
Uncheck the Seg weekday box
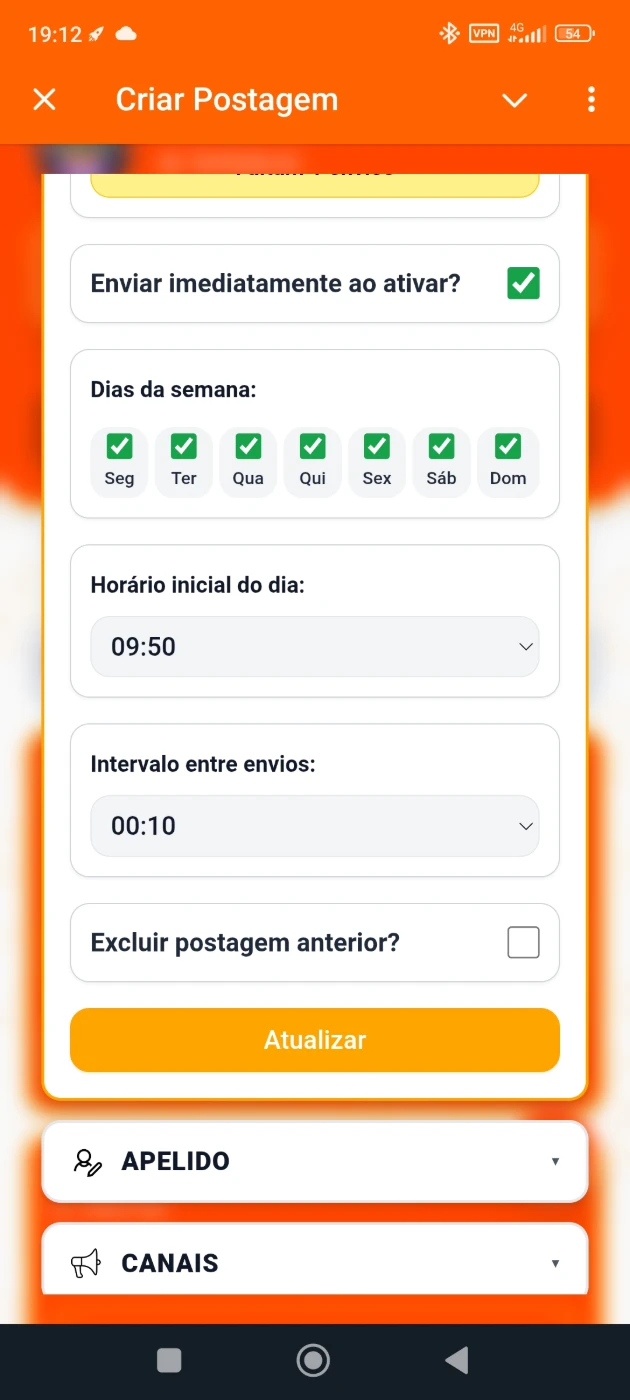(x=119, y=446)
